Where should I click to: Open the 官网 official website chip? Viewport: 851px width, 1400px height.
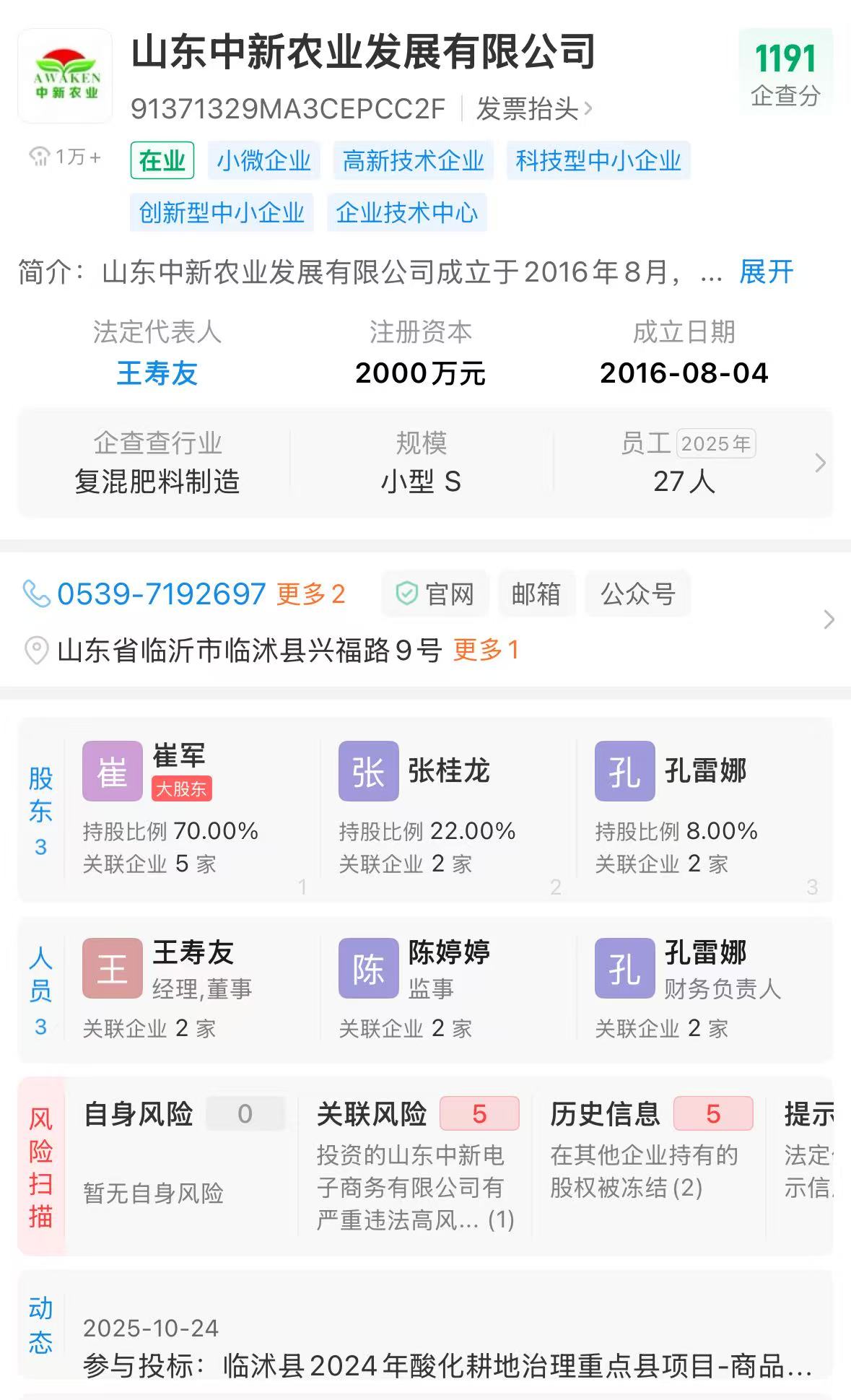435,594
